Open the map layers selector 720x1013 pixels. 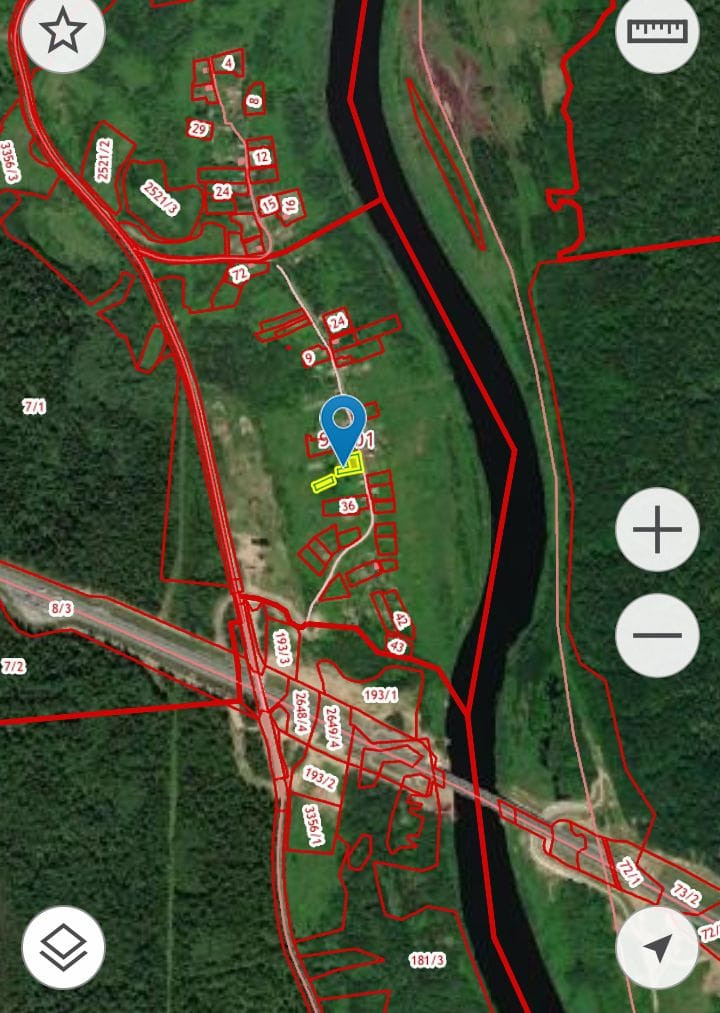click(63, 947)
